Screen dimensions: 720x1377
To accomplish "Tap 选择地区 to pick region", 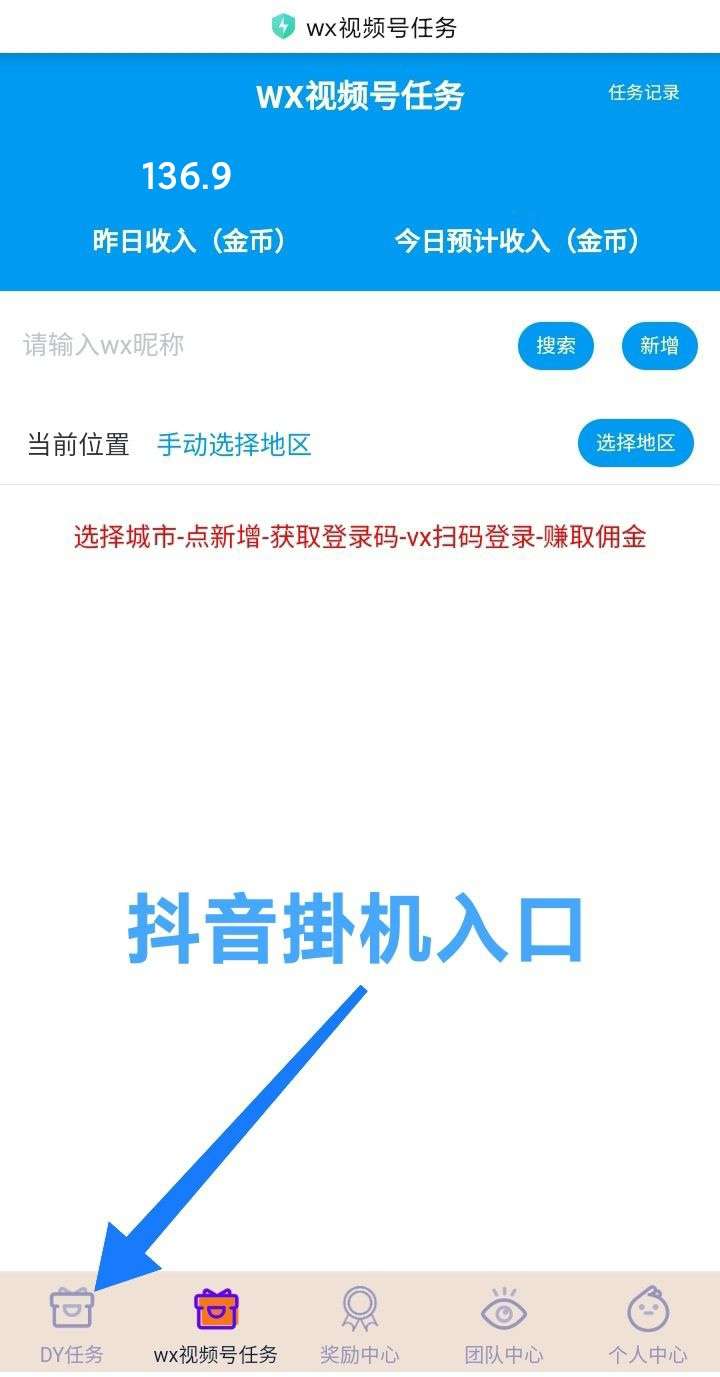I will coord(635,443).
